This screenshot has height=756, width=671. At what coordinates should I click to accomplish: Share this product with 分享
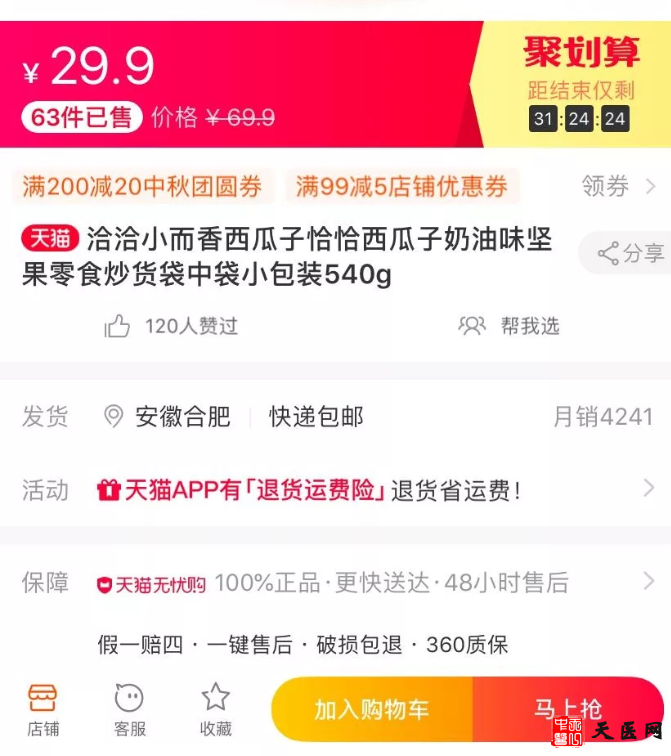coord(631,253)
